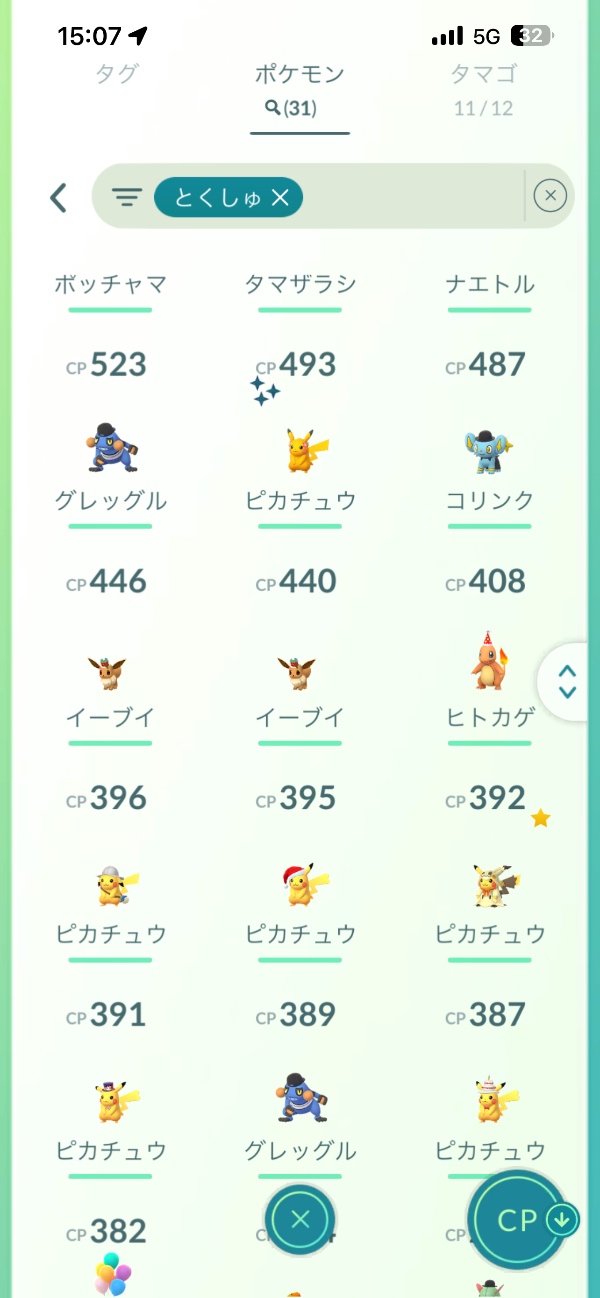Remove the とくしゅ filter chip

(280, 198)
